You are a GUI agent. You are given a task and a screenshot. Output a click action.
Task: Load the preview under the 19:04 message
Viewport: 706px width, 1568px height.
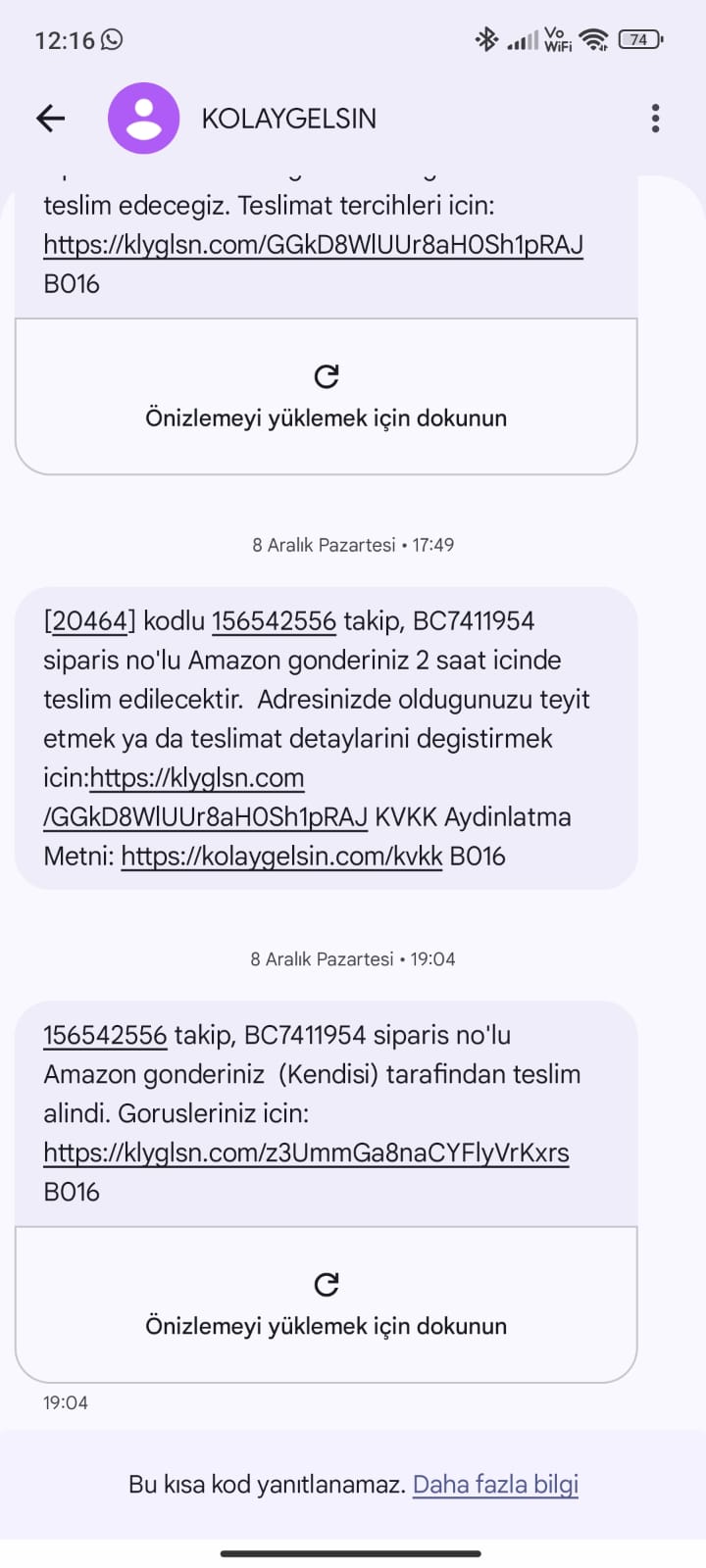point(326,1304)
